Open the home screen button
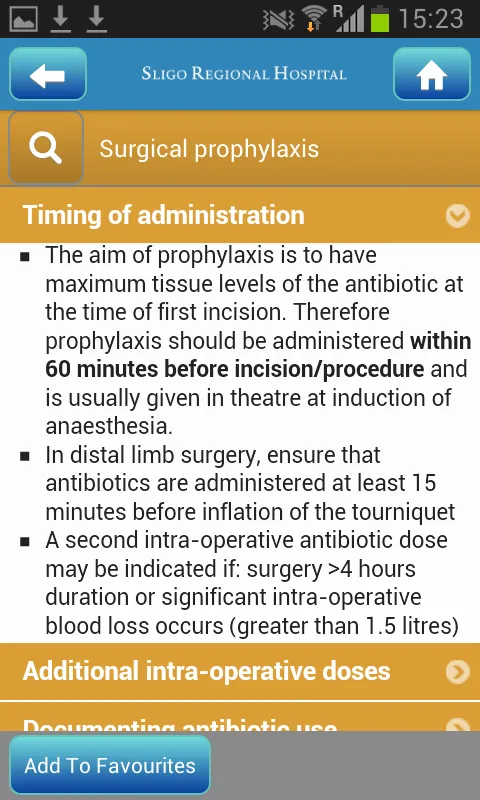The width and height of the screenshot is (480, 800). pyautogui.click(x=432, y=74)
